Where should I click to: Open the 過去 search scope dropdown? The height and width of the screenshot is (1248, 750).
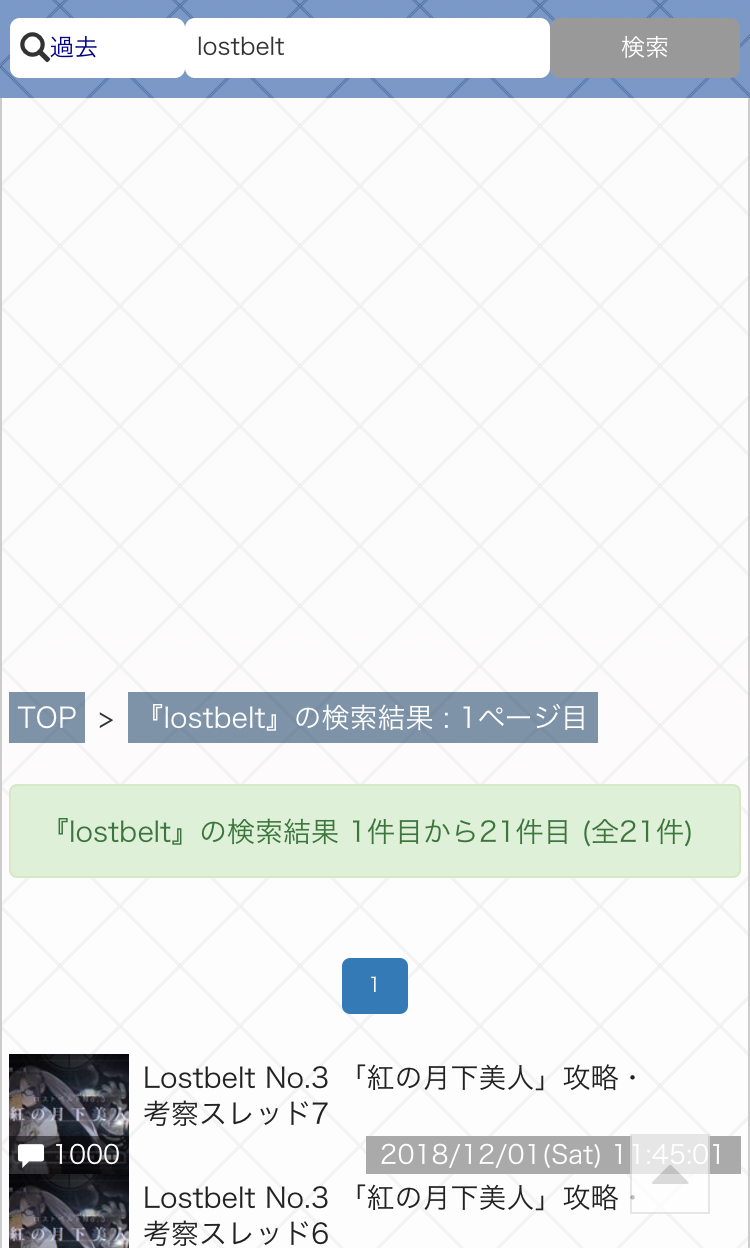tap(97, 48)
